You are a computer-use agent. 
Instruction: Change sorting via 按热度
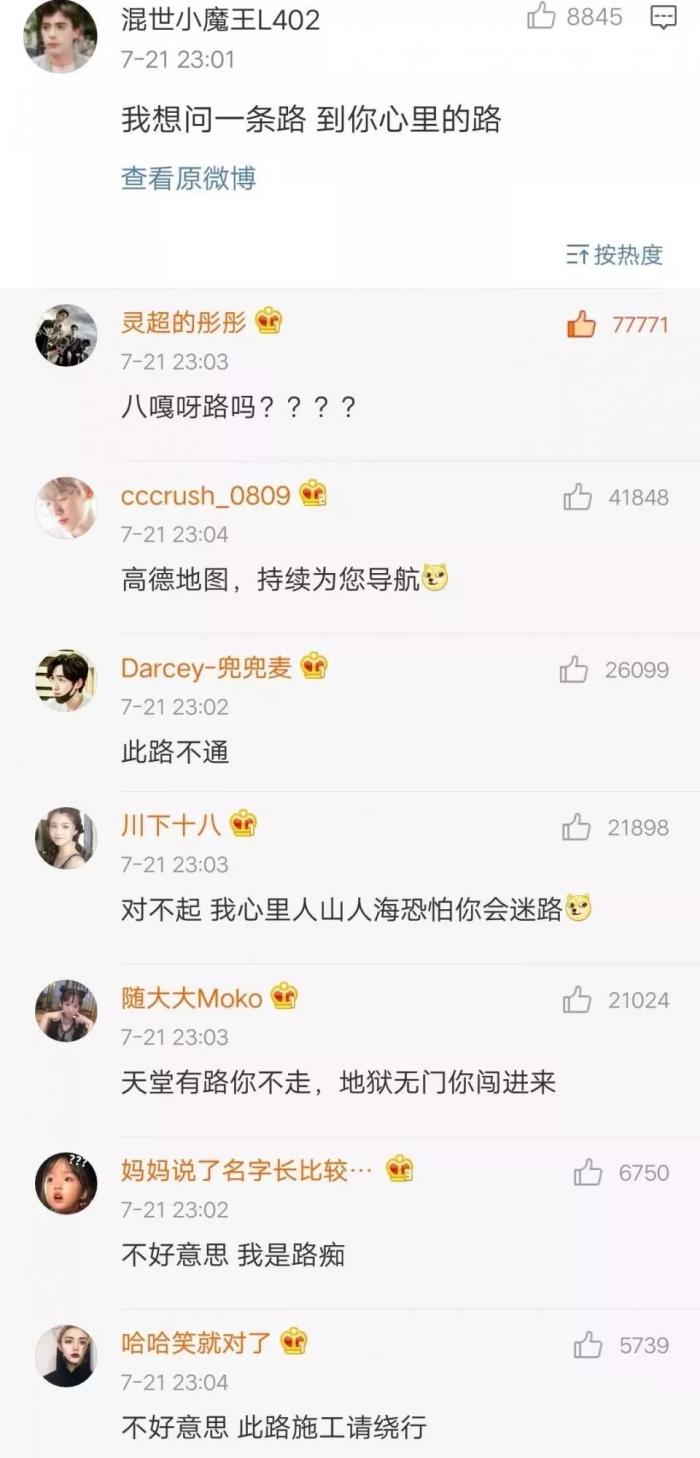[x=615, y=254]
